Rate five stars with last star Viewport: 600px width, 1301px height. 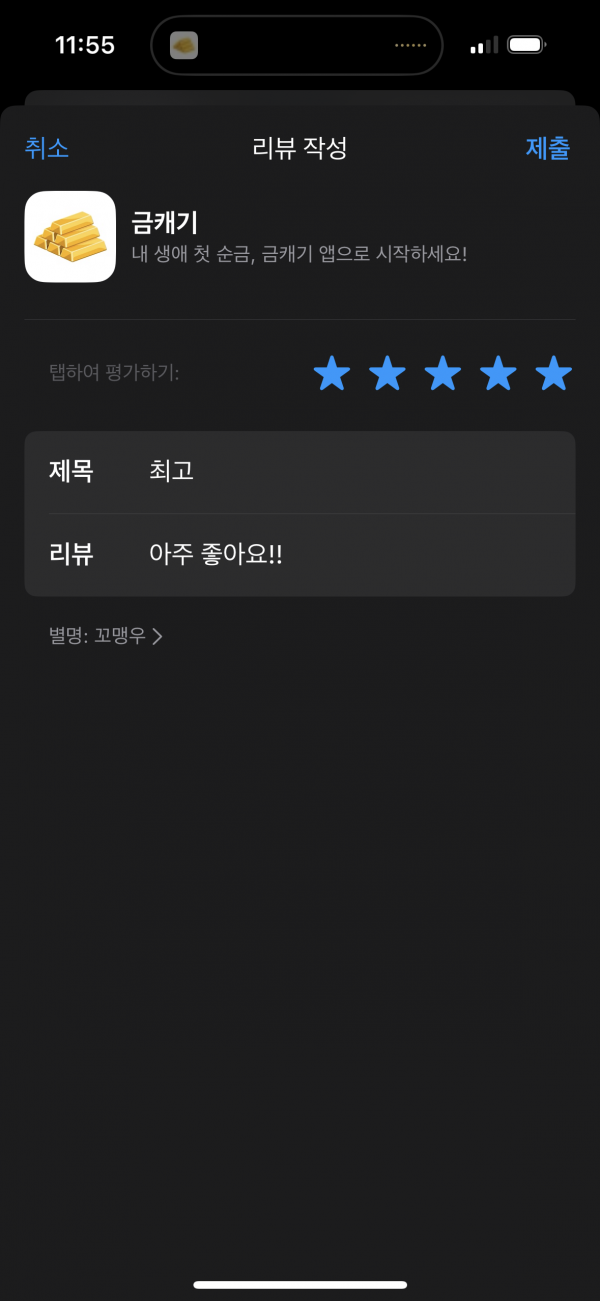(x=553, y=373)
